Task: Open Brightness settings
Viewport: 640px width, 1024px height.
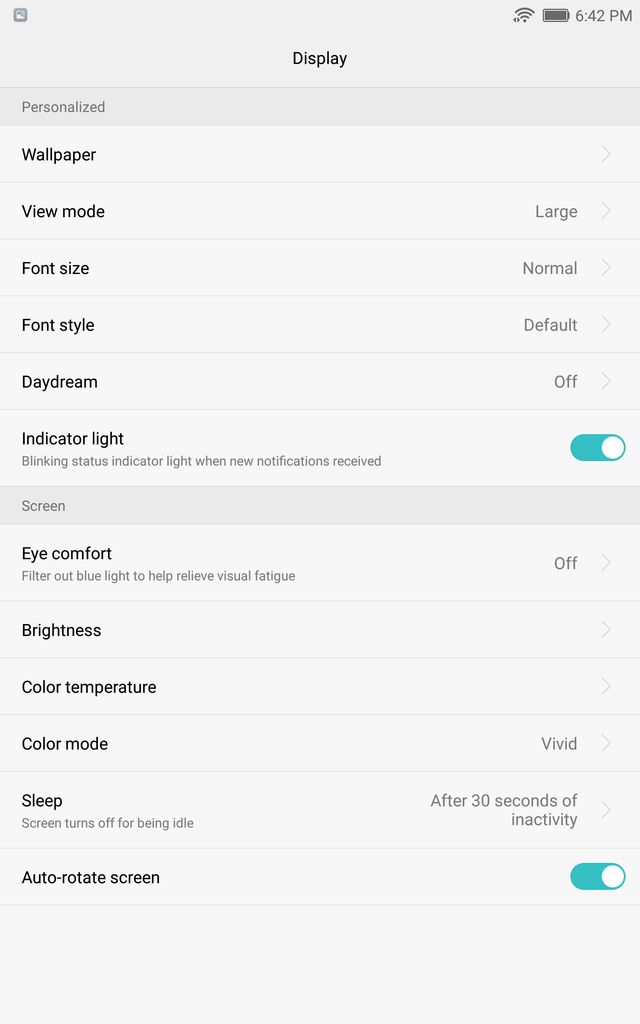Action: [320, 630]
